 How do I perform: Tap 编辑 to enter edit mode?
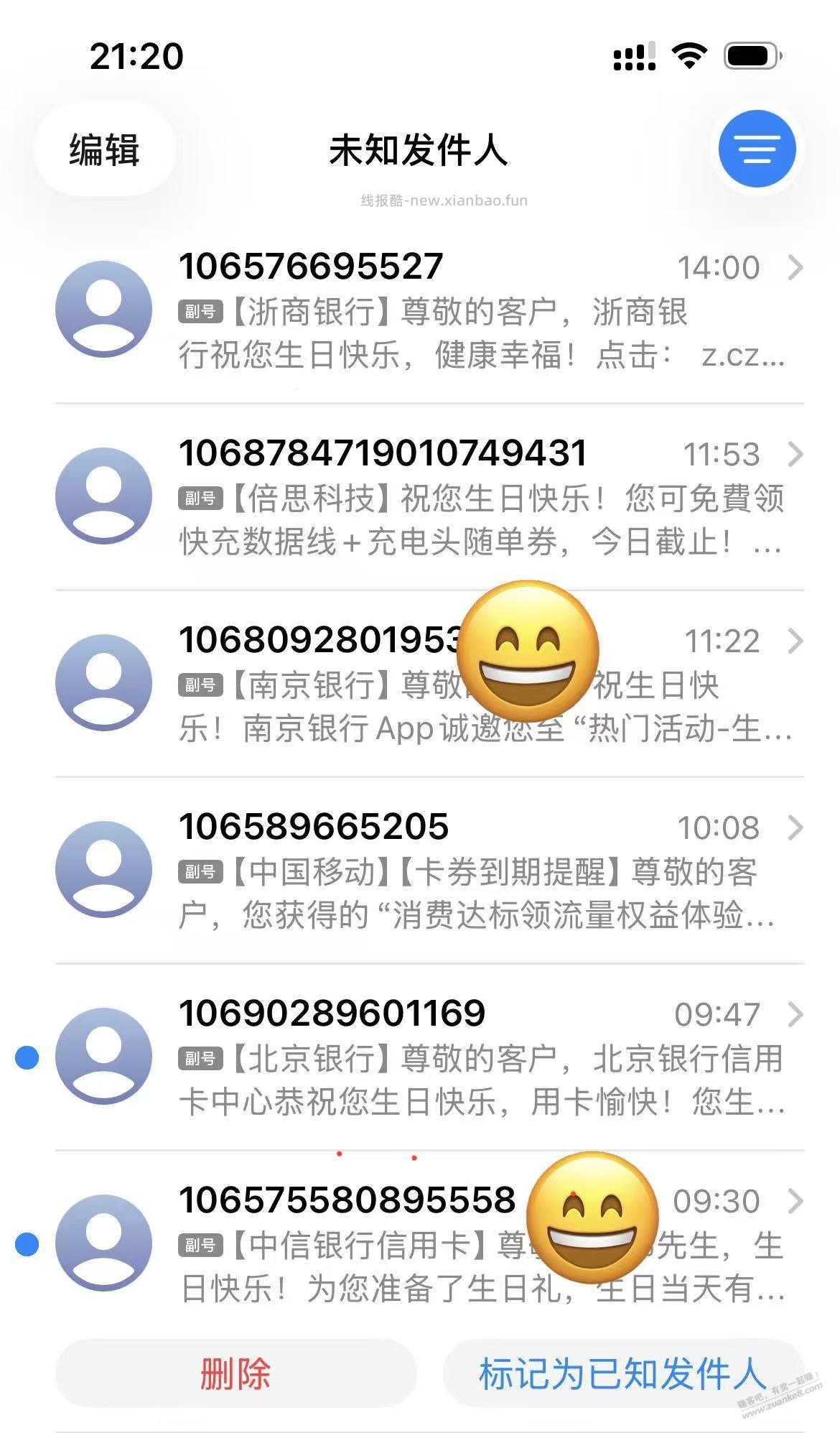[x=103, y=149]
